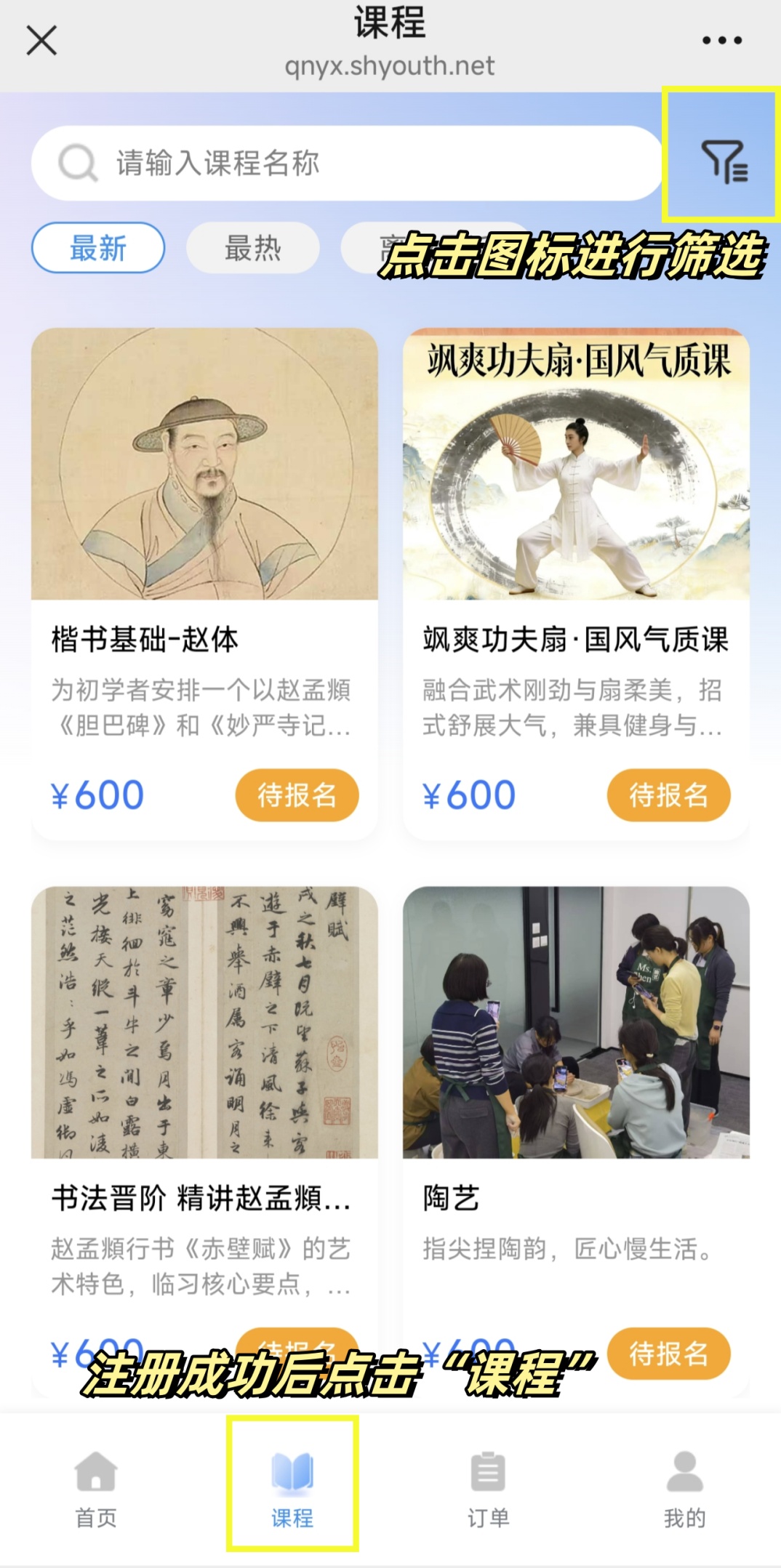Image resolution: width=781 pixels, height=1568 pixels.
Task: Tap 待报名 on 楷书基础-赵体
Action: point(297,795)
